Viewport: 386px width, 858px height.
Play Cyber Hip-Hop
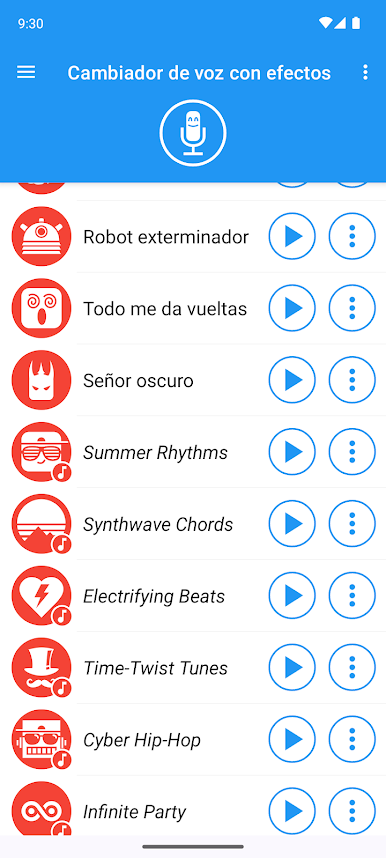pos(292,739)
